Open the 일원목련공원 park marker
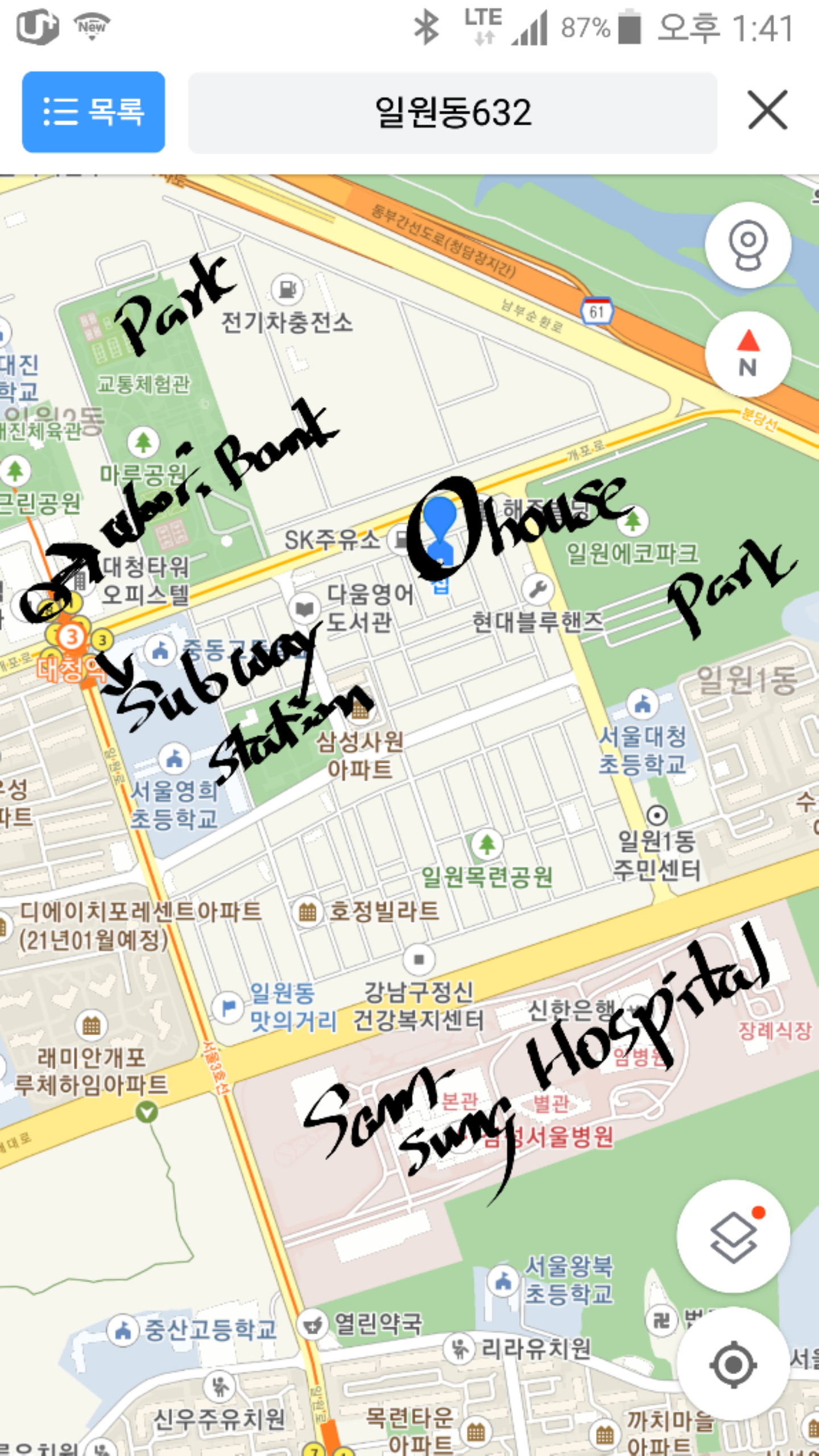 tap(487, 845)
